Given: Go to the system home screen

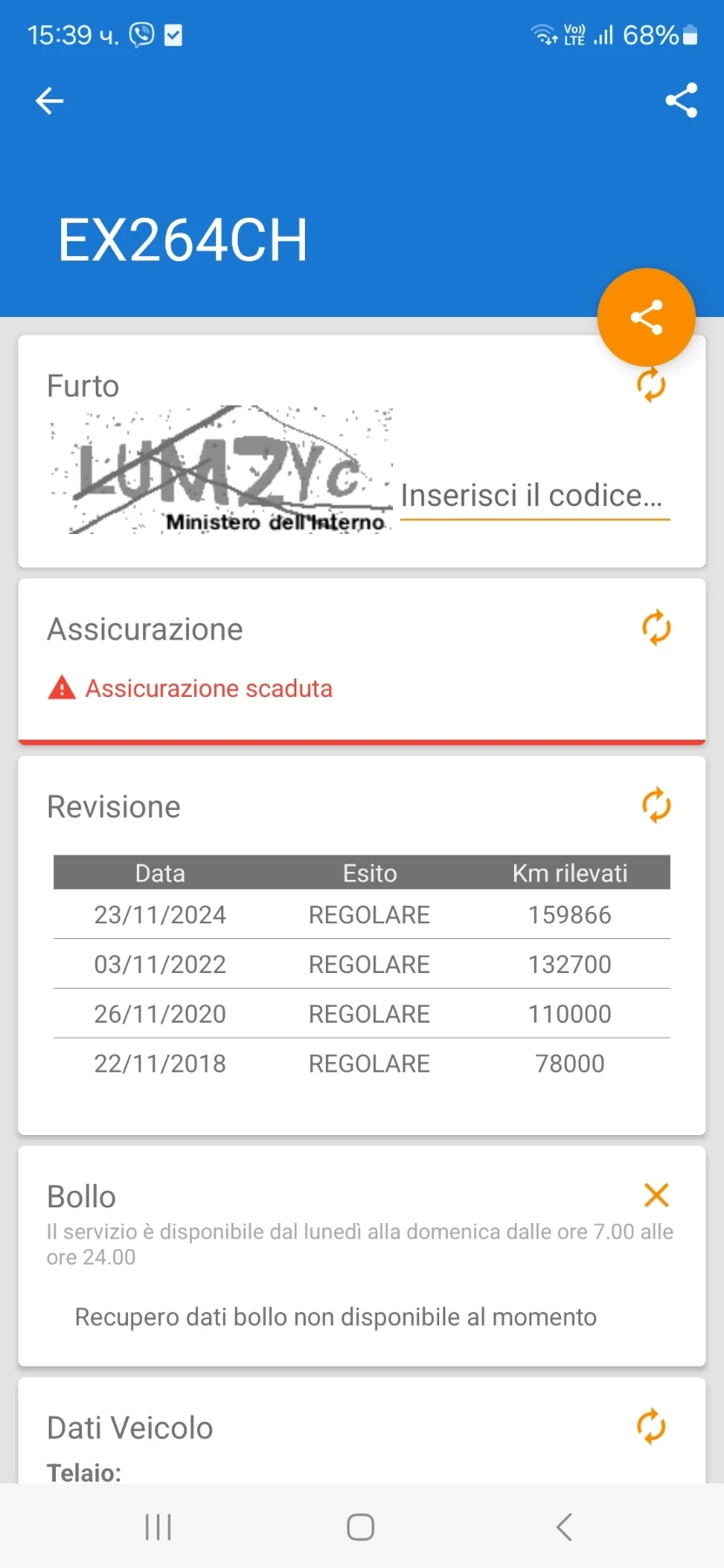Looking at the screenshot, I should [x=361, y=1526].
